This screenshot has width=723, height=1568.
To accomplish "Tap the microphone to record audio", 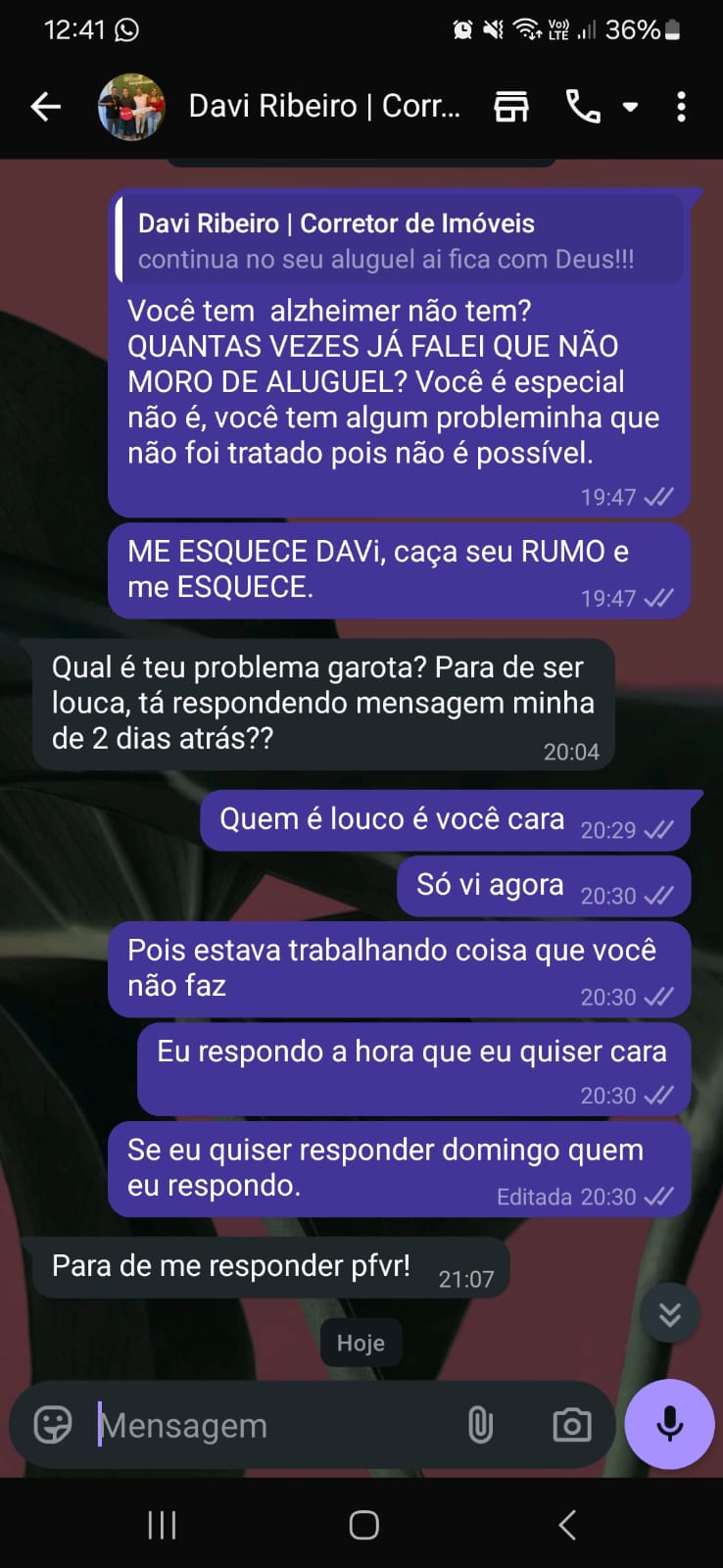I will coord(670,1424).
